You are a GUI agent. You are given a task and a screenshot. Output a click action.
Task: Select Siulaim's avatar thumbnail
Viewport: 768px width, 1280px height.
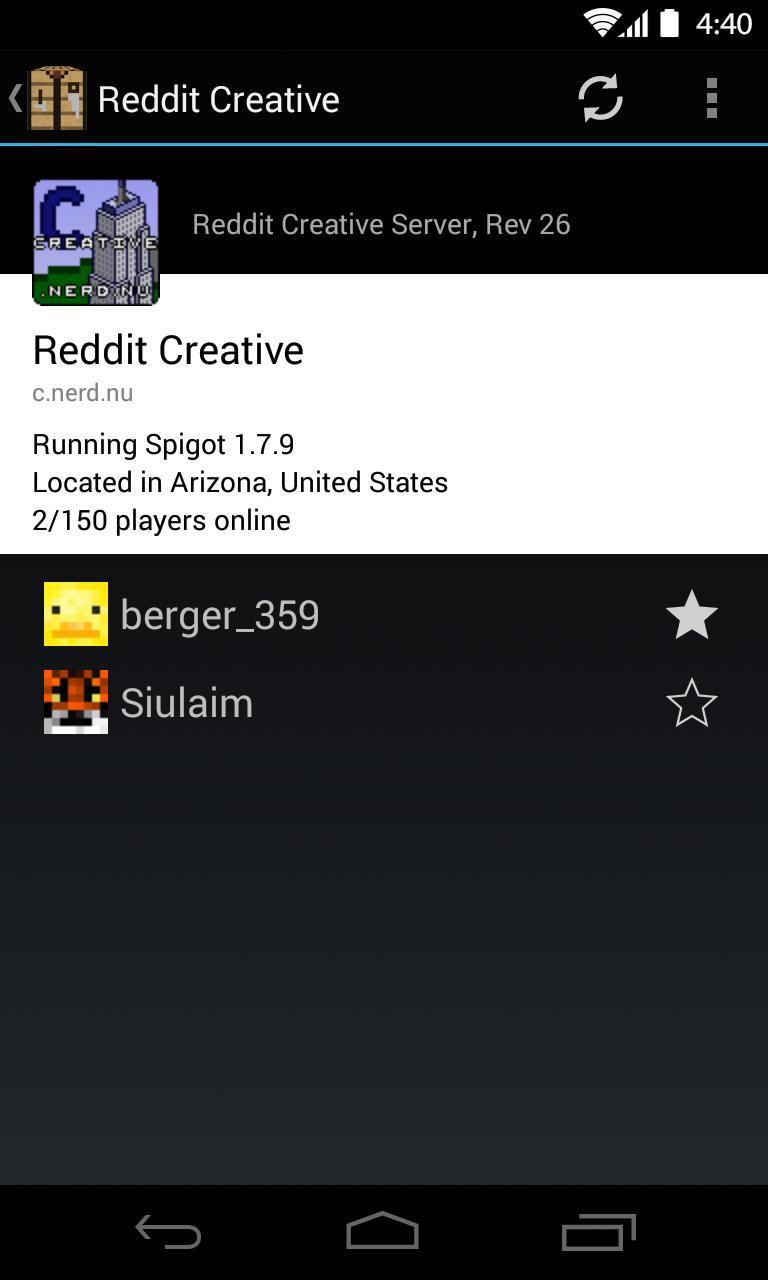coord(76,702)
